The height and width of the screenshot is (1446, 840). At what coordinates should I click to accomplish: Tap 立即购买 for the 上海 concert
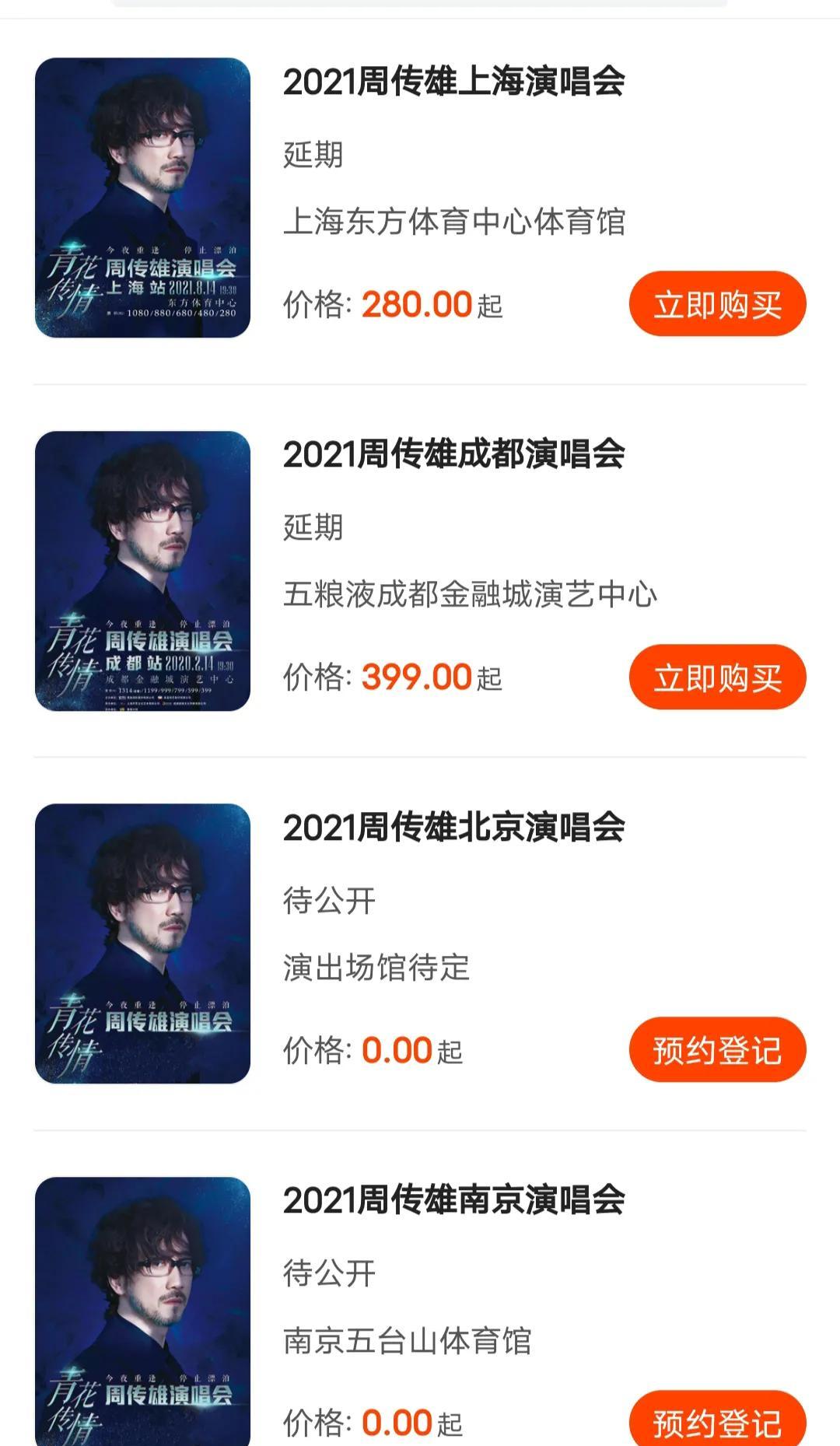tap(717, 304)
